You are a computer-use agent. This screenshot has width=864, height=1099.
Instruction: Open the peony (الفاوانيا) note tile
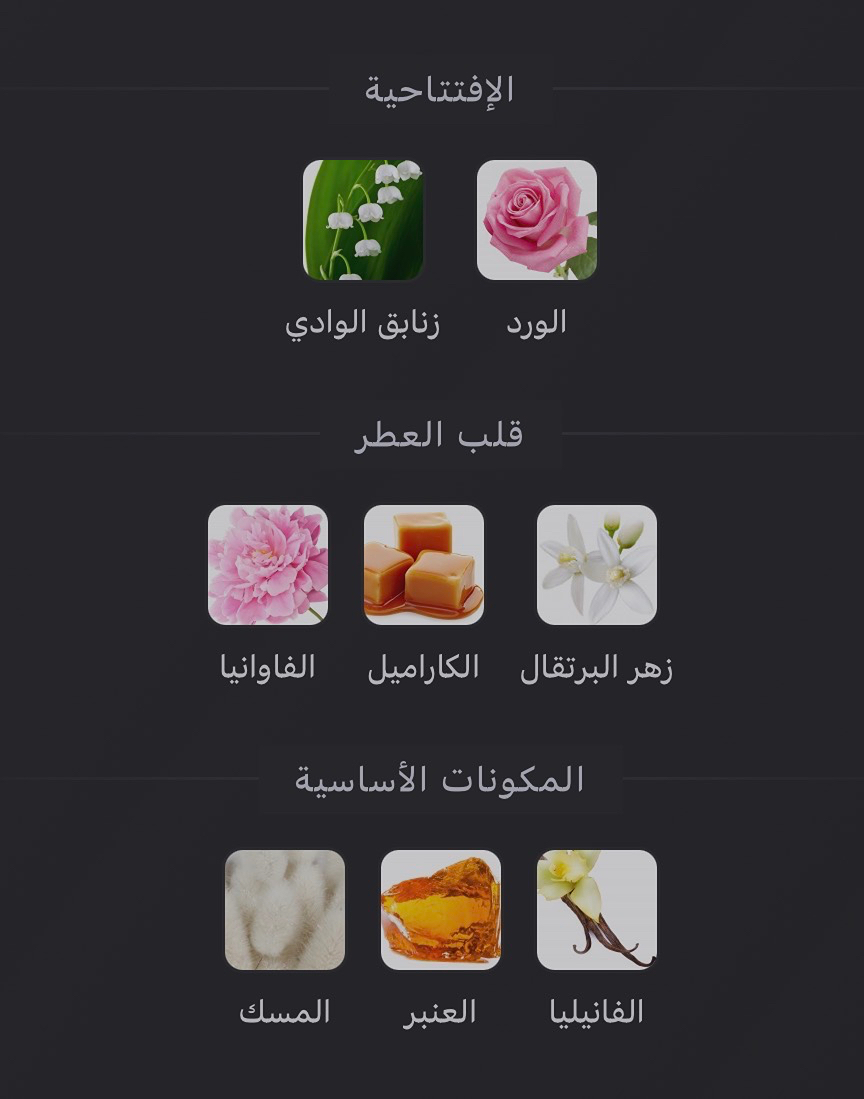coord(268,565)
